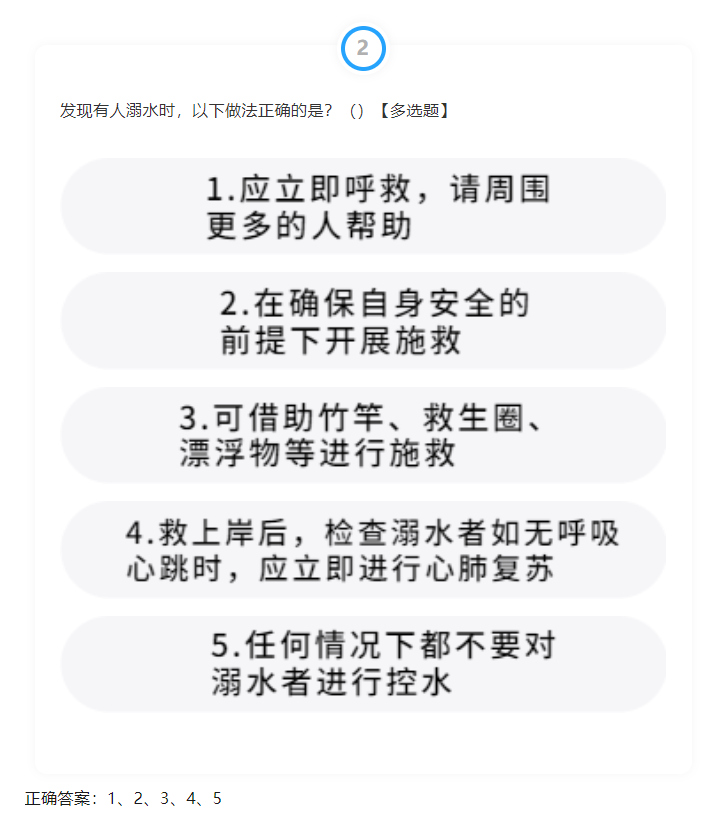Select option 4 on performing CPR
Viewport: 726px width, 825px height.
363,550
